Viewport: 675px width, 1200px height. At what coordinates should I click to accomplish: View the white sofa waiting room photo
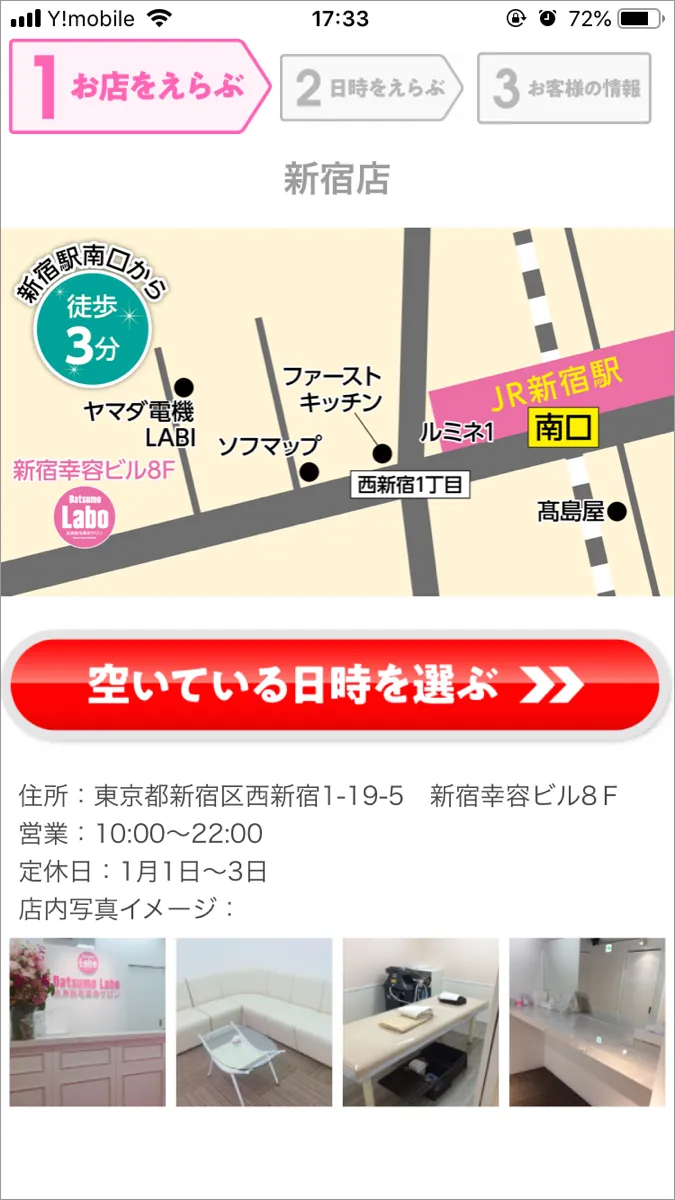click(x=254, y=1021)
